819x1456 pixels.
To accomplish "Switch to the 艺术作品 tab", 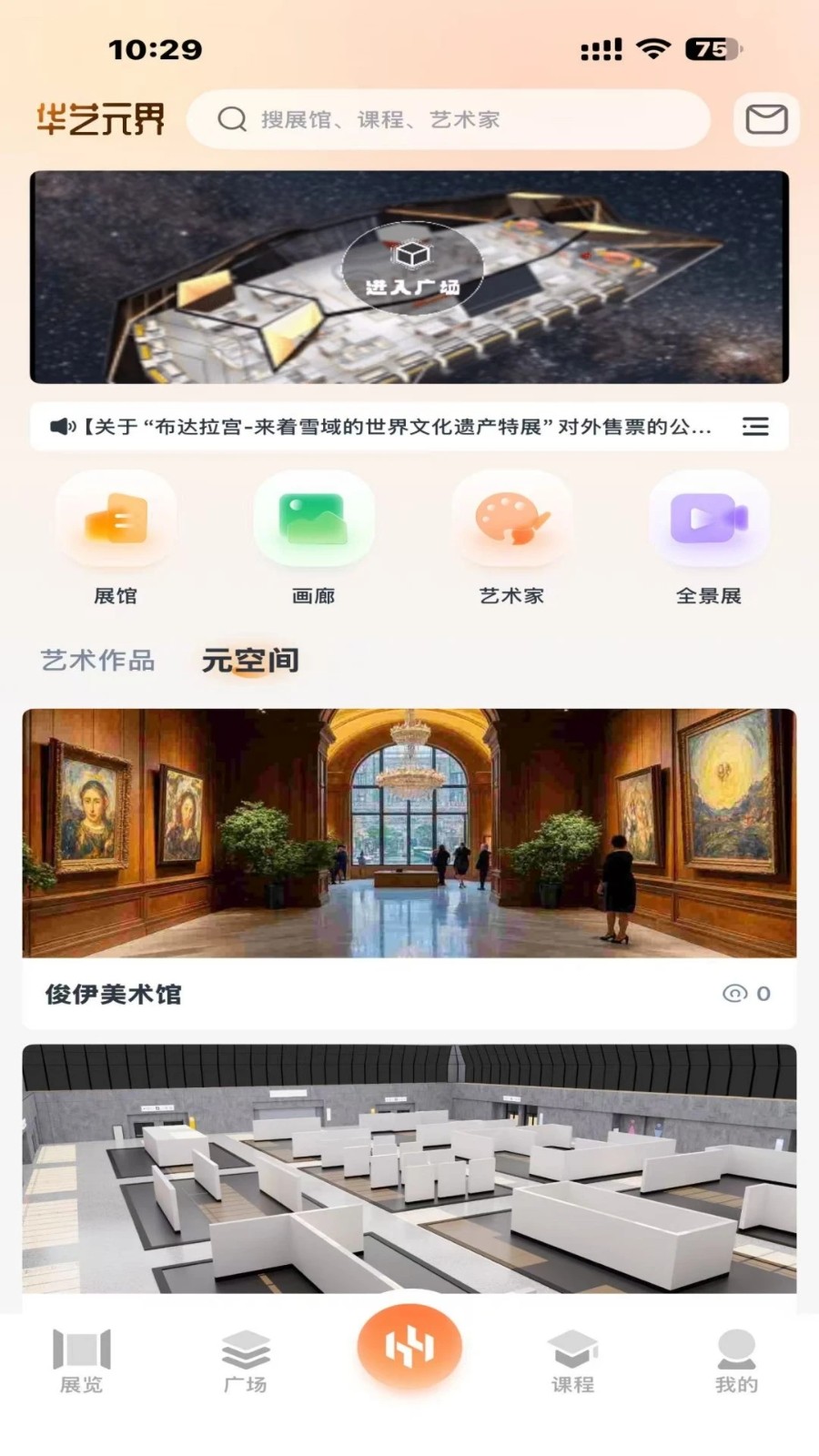I will tap(97, 661).
